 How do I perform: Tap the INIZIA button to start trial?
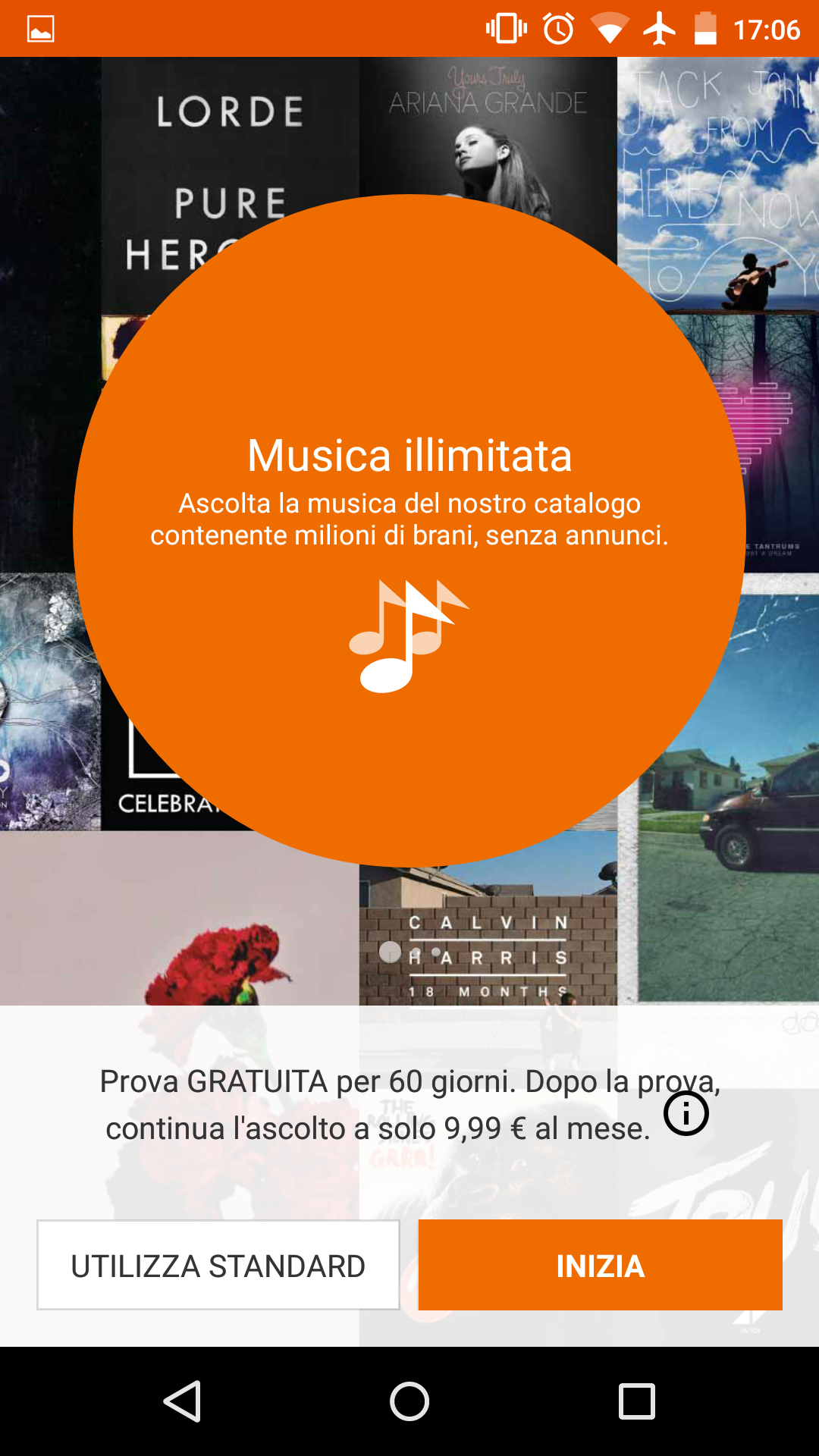pos(600,1265)
